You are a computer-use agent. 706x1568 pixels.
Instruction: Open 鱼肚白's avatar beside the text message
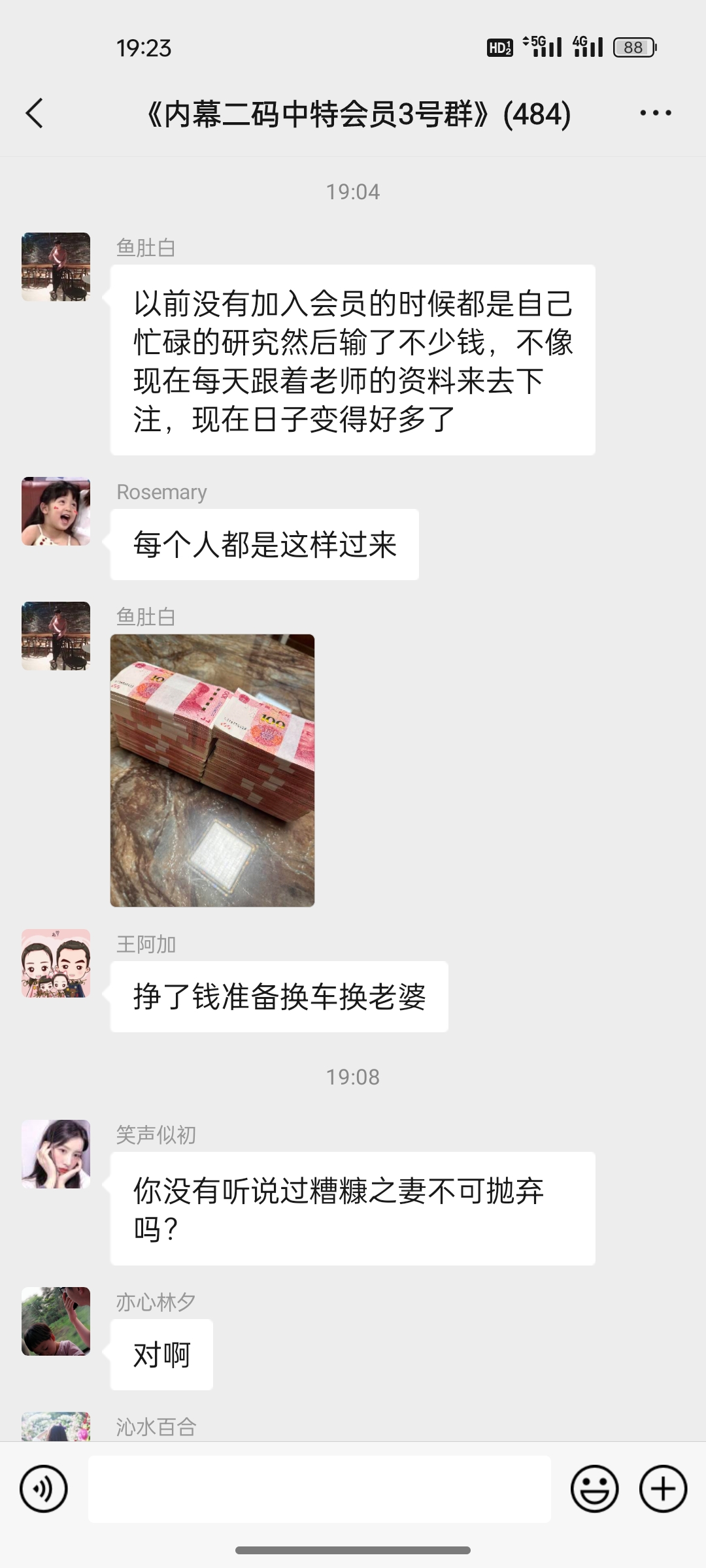[x=56, y=267]
